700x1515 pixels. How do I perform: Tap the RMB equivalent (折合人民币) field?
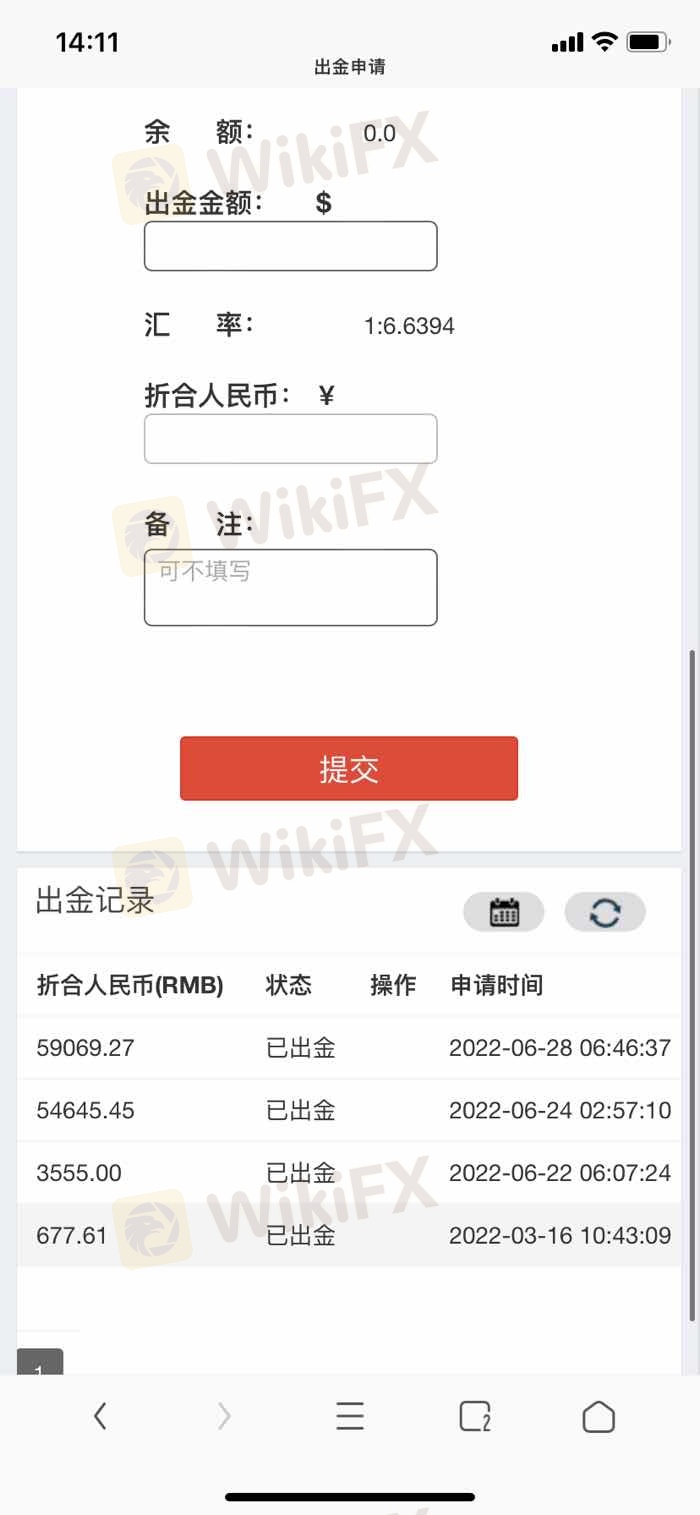coord(290,439)
